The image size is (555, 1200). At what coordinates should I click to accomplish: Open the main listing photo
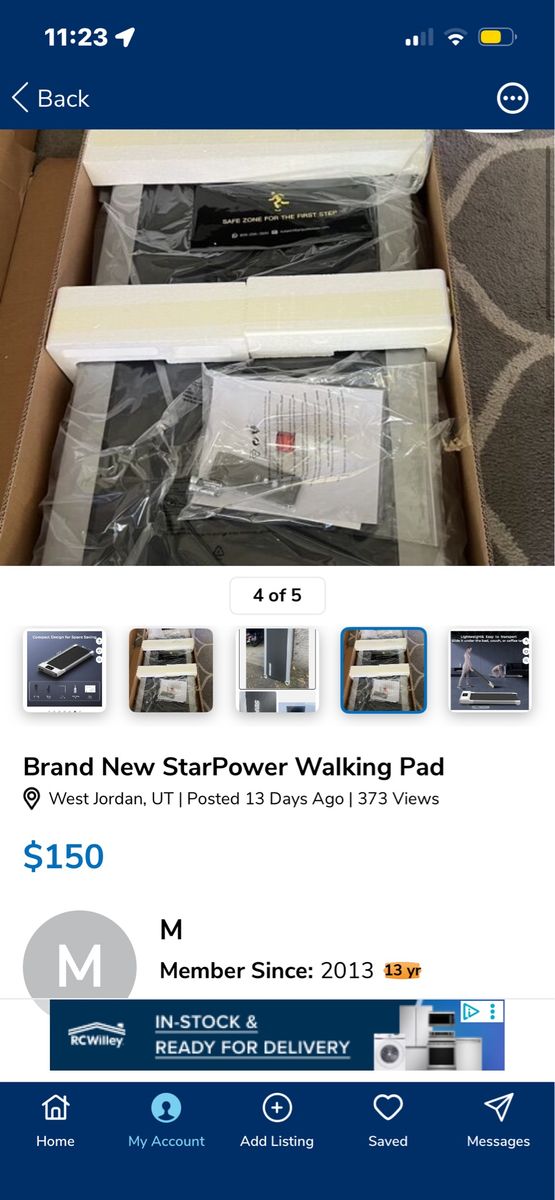(x=277, y=348)
